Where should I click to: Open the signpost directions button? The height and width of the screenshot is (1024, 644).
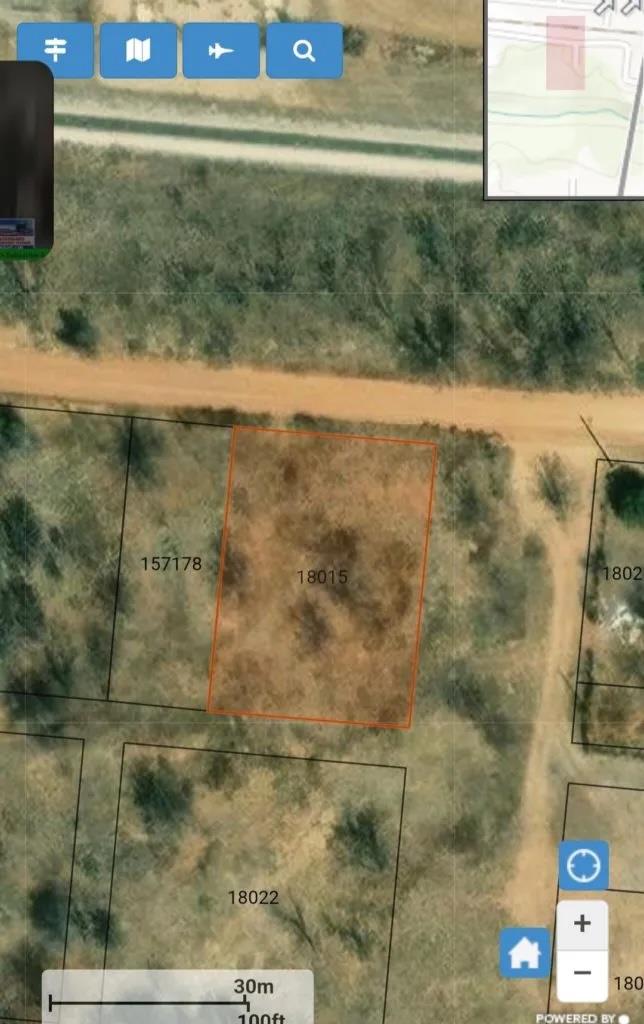tap(56, 51)
